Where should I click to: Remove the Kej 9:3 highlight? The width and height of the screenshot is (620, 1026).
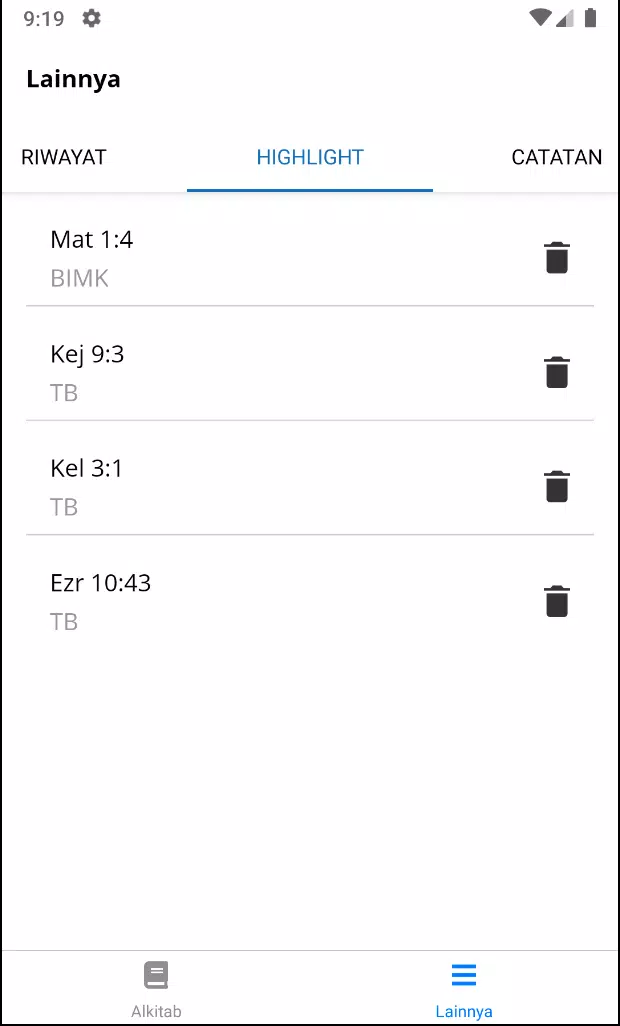557,372
